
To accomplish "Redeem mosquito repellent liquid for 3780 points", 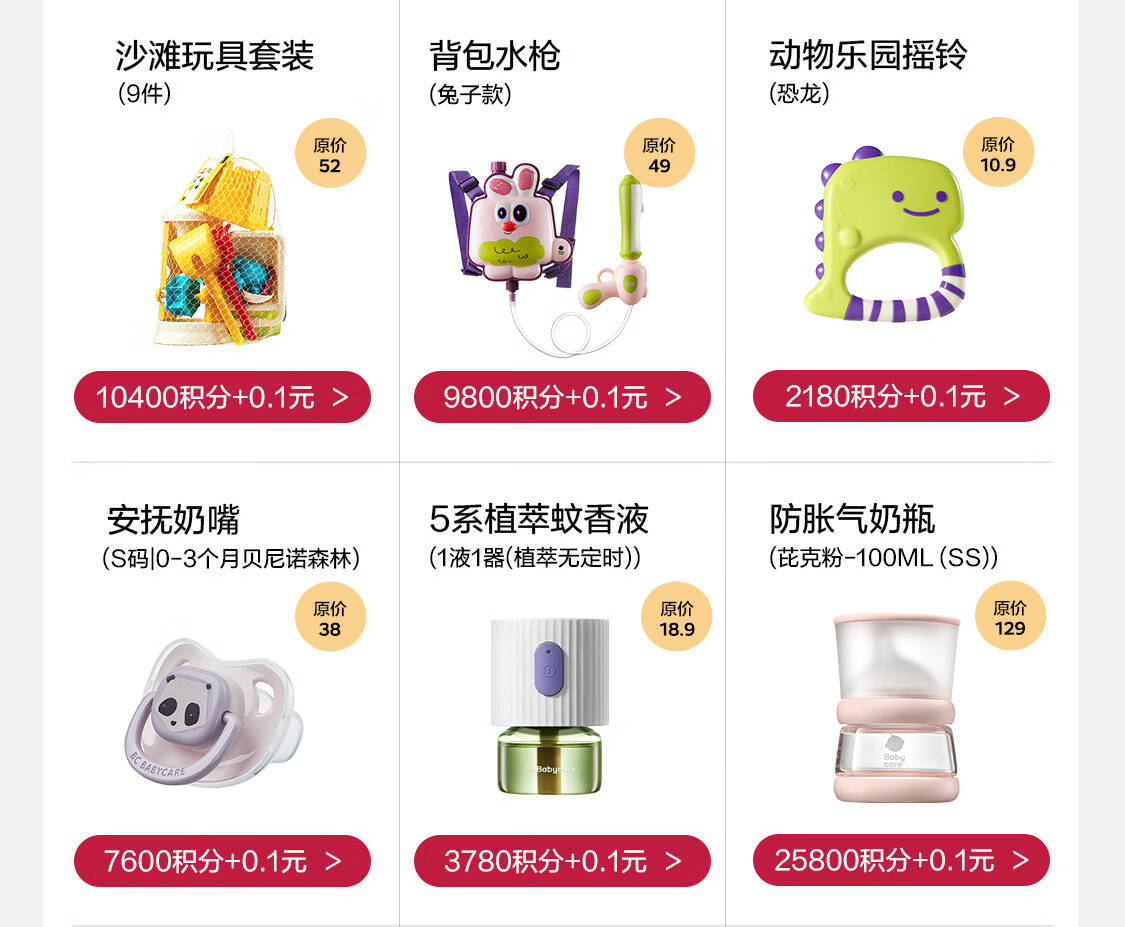I will pyautogui.click(x=562, y=860).
